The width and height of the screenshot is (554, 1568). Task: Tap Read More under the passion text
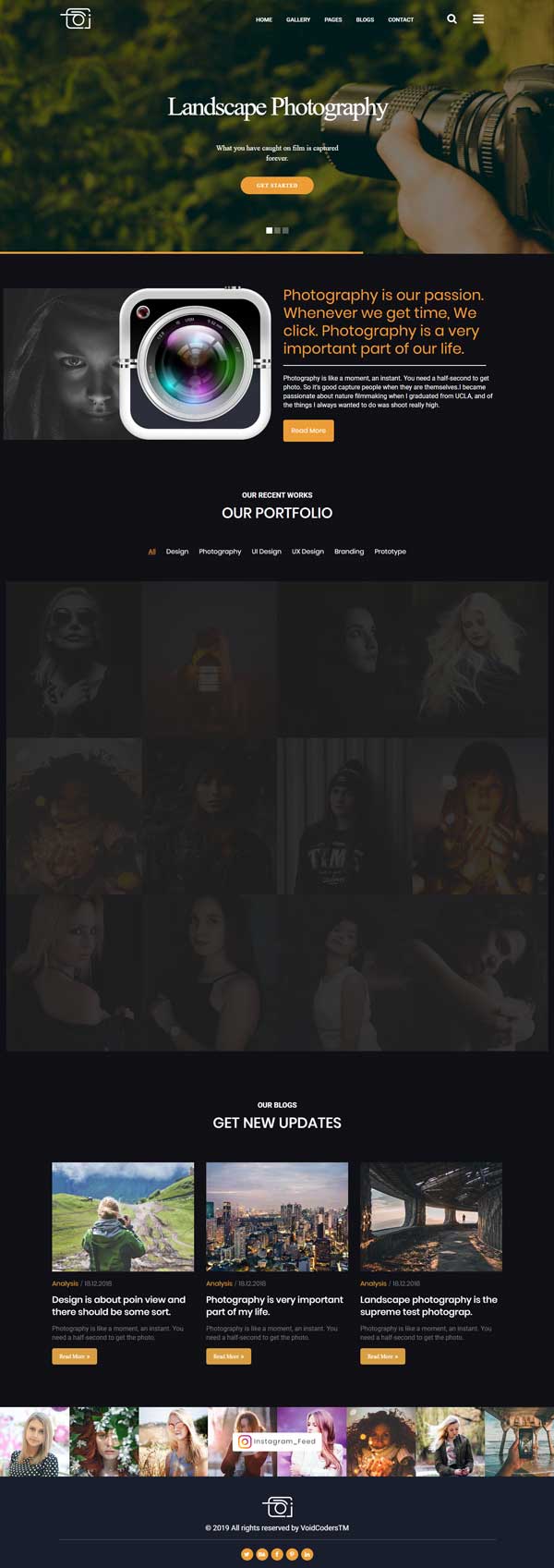[x=308, y=431]
